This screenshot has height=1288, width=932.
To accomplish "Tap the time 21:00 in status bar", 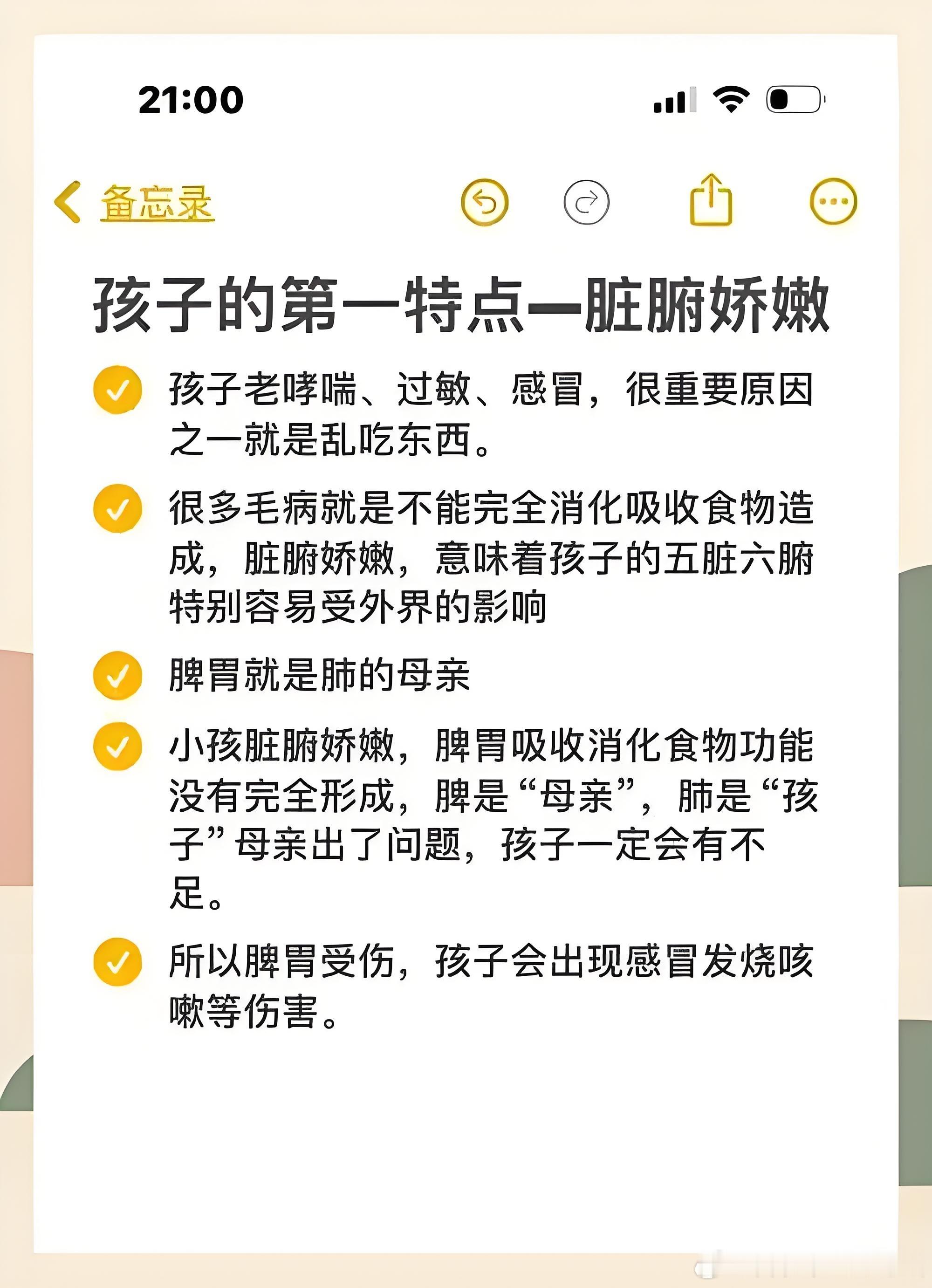I will (x=190, y=99).
